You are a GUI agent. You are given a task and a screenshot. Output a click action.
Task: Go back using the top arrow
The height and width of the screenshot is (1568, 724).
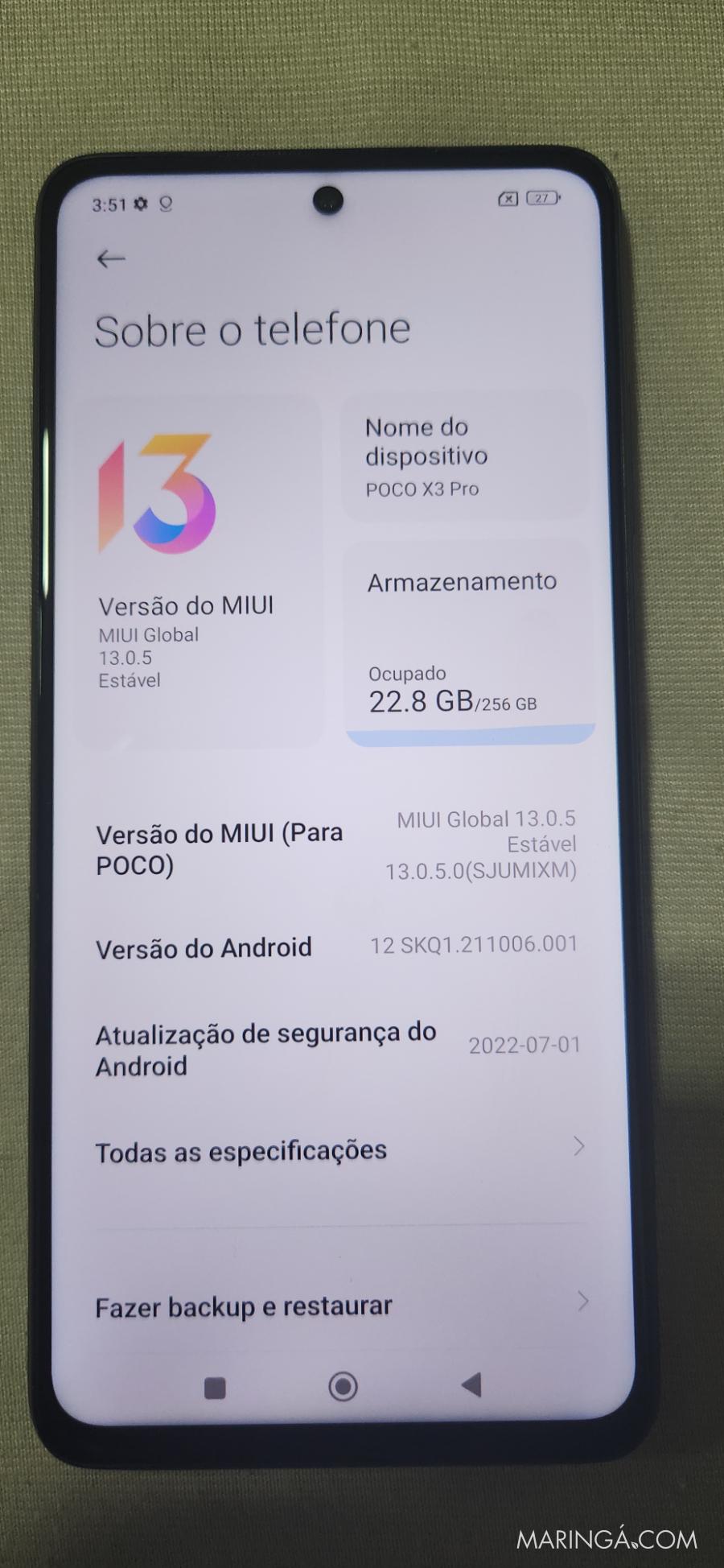pos(111,258)
